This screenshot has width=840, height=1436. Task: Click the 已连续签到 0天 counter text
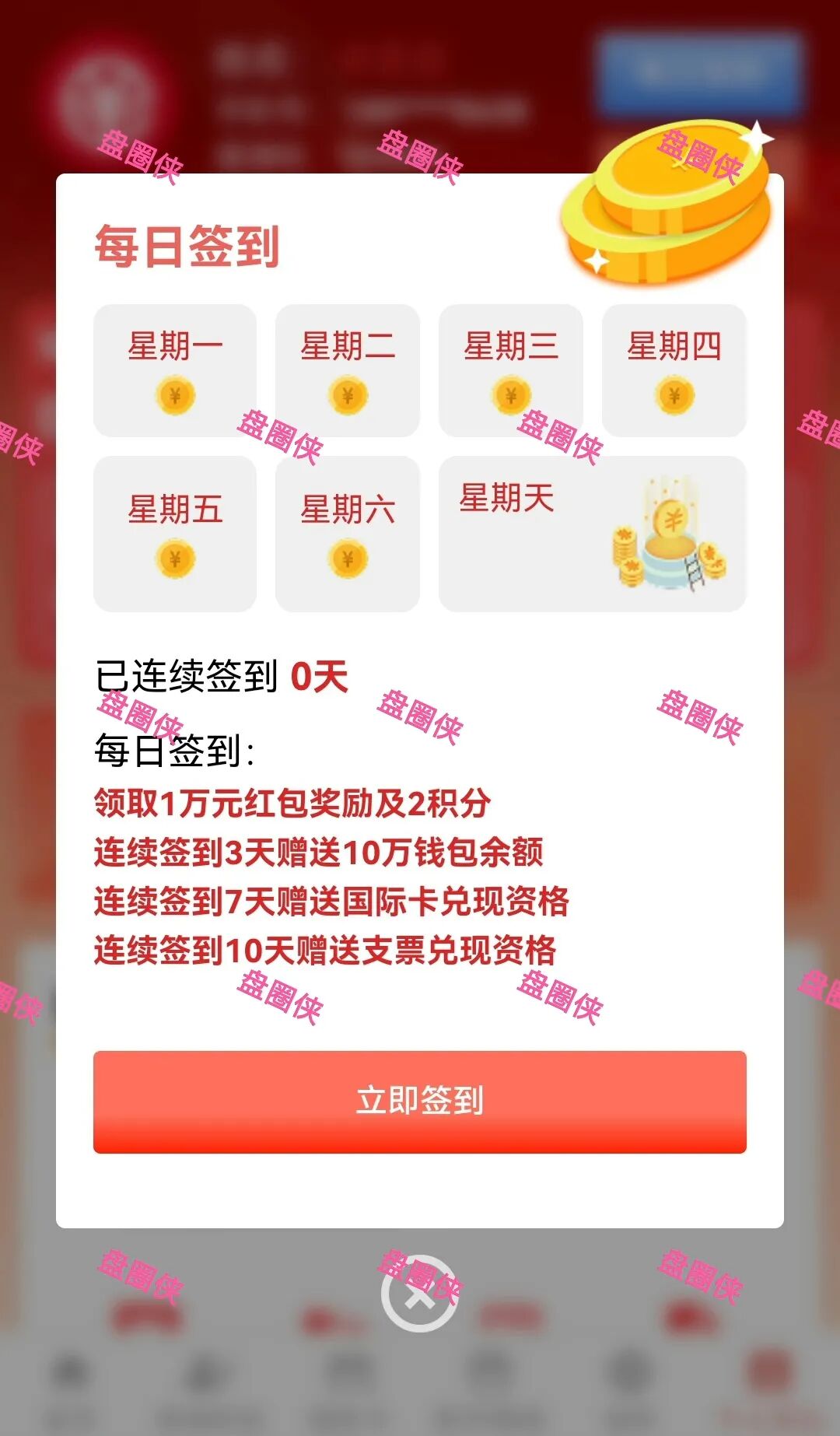coord(218,677)
